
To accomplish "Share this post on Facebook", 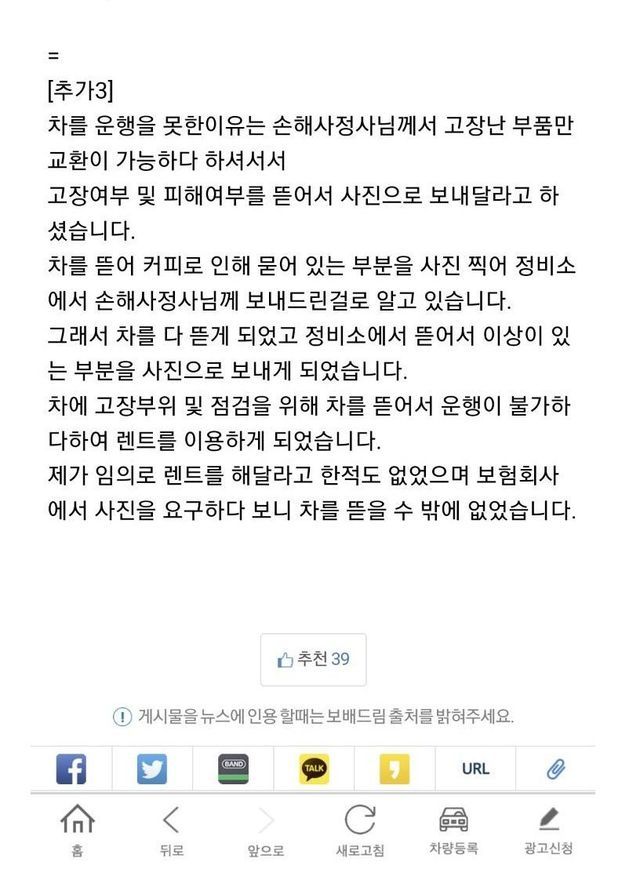I will [x=70, y=769].
